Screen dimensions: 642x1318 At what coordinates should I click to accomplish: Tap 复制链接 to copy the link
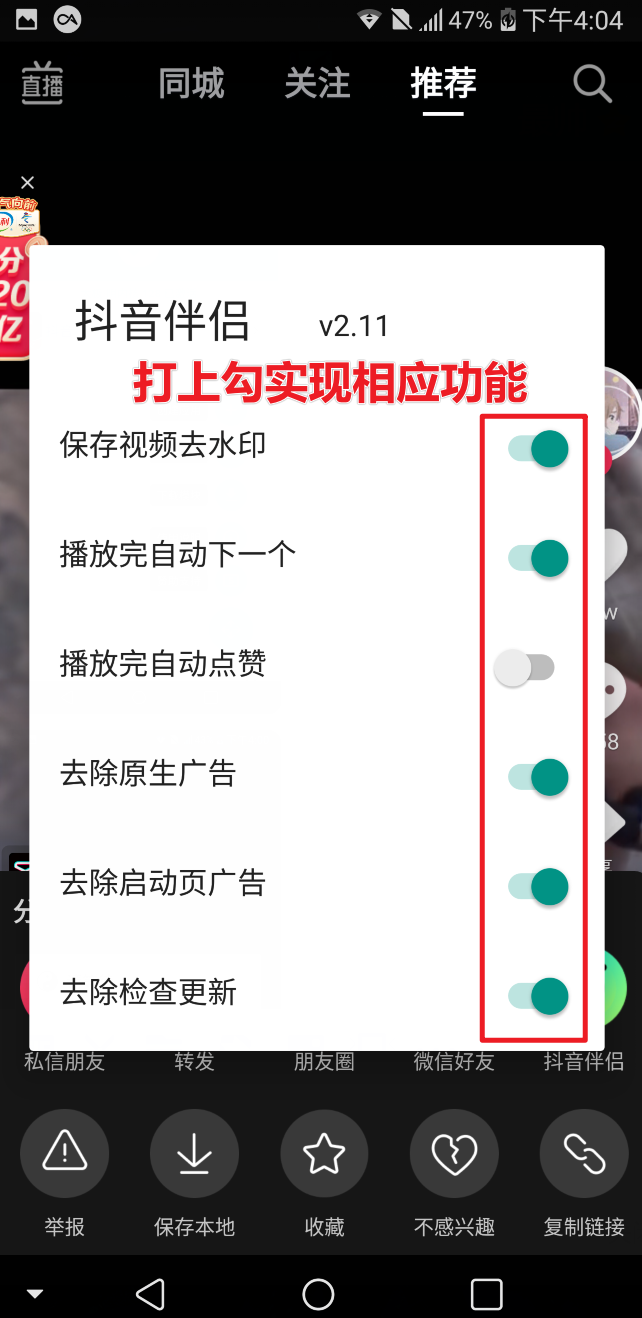coord(584,1154)
